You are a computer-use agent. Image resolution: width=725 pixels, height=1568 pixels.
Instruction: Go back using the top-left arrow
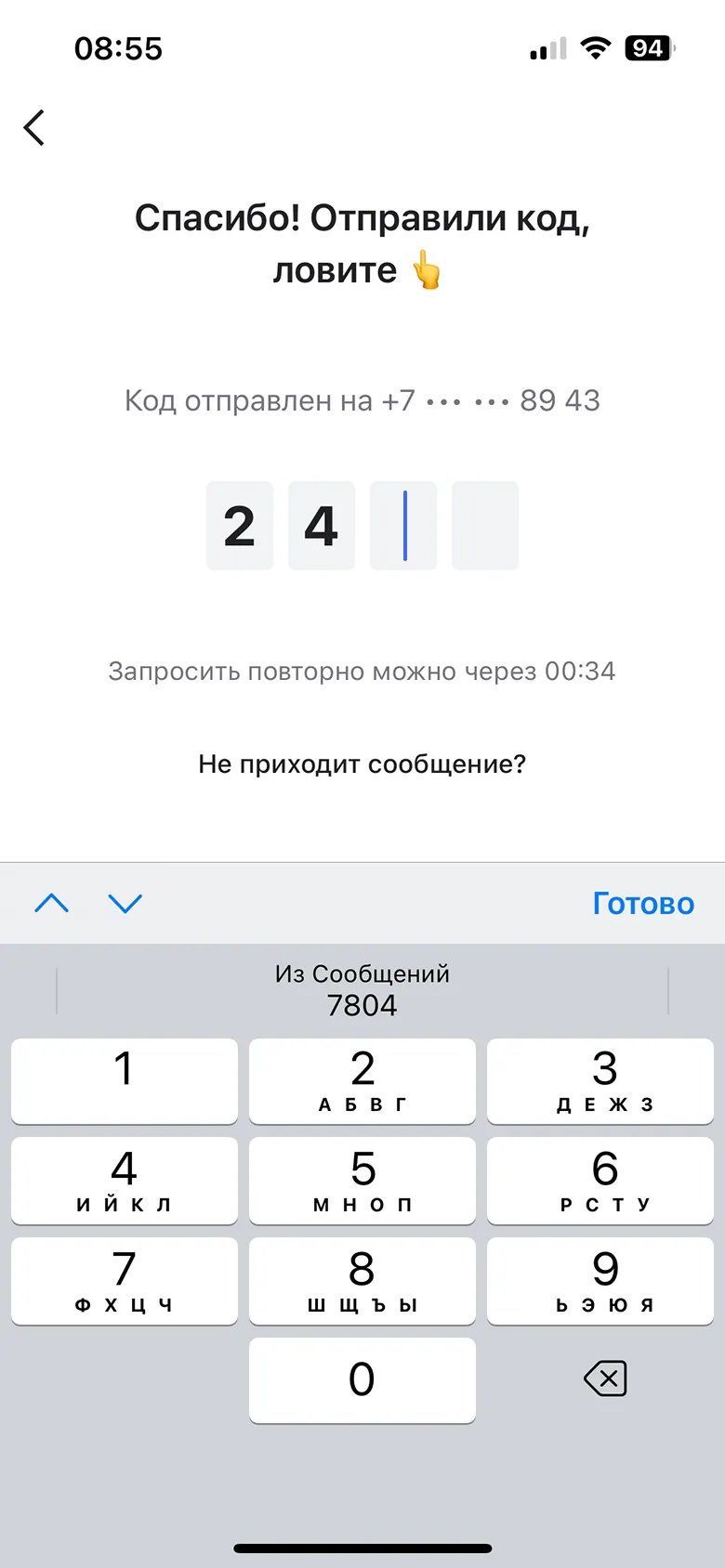[x=34, y=128]
